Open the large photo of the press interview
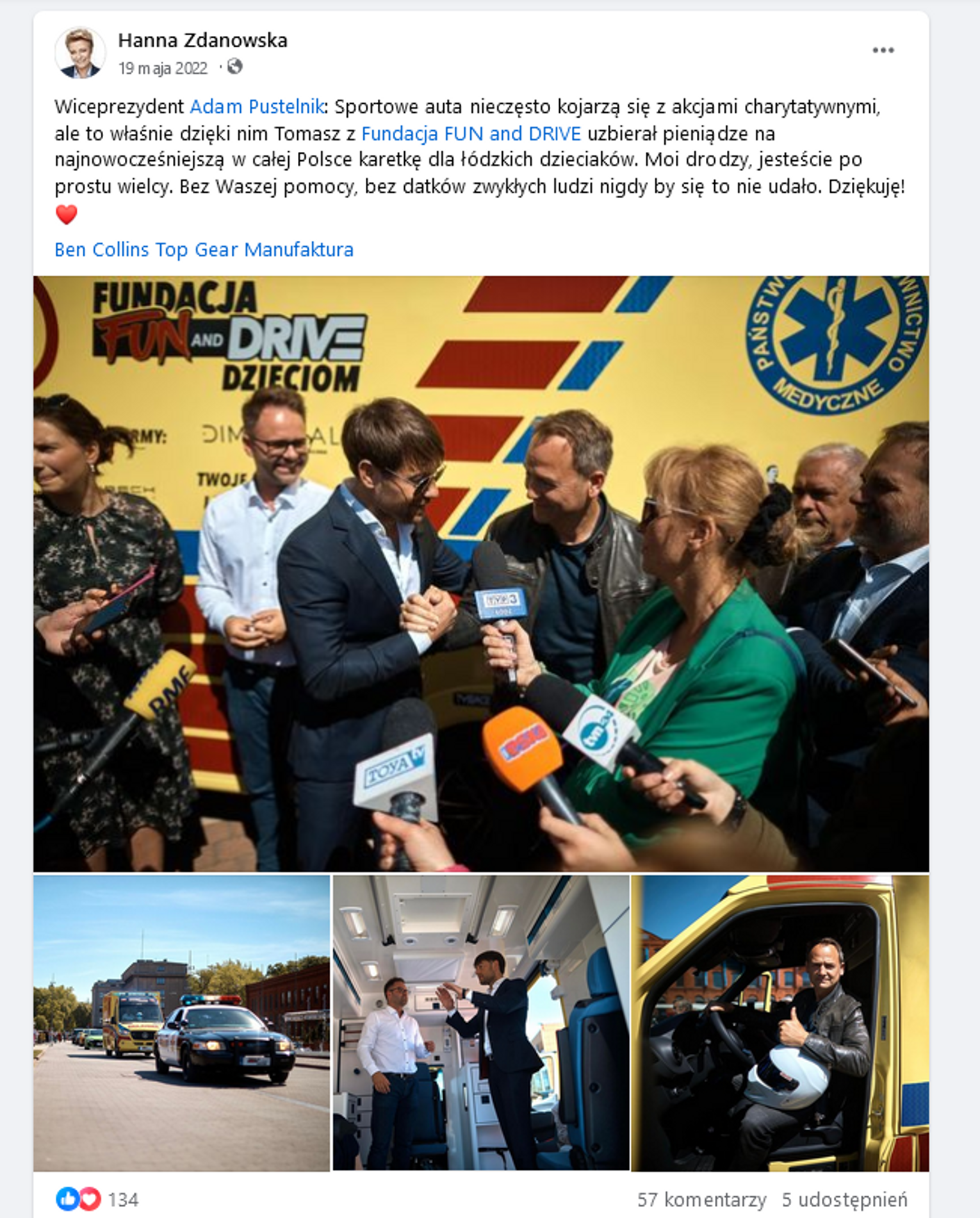Screen dimensions: 980x1218 [480, 573]
